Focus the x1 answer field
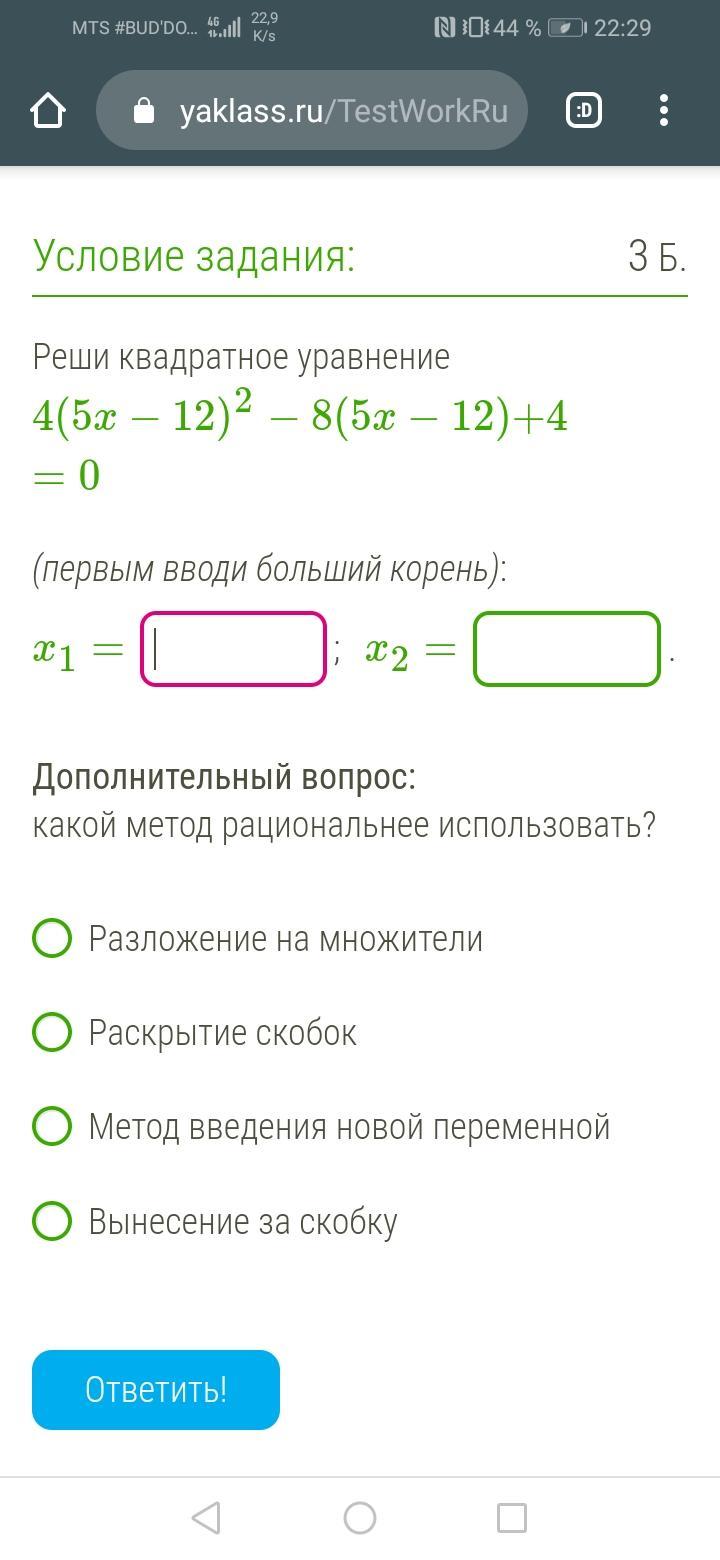 (x=234, y=649)
